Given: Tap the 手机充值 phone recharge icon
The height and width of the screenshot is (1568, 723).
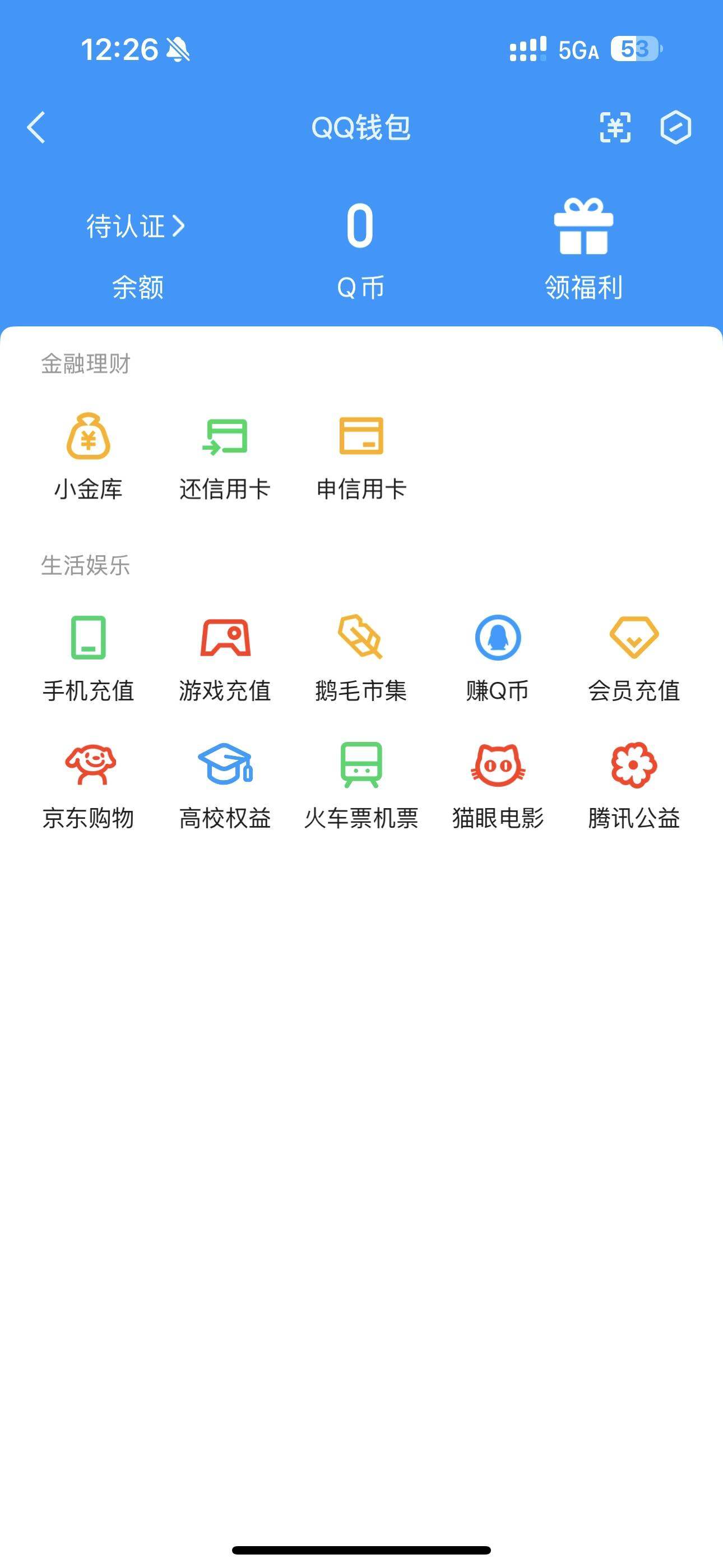Looking at the screenshot, I should (90, 642).
